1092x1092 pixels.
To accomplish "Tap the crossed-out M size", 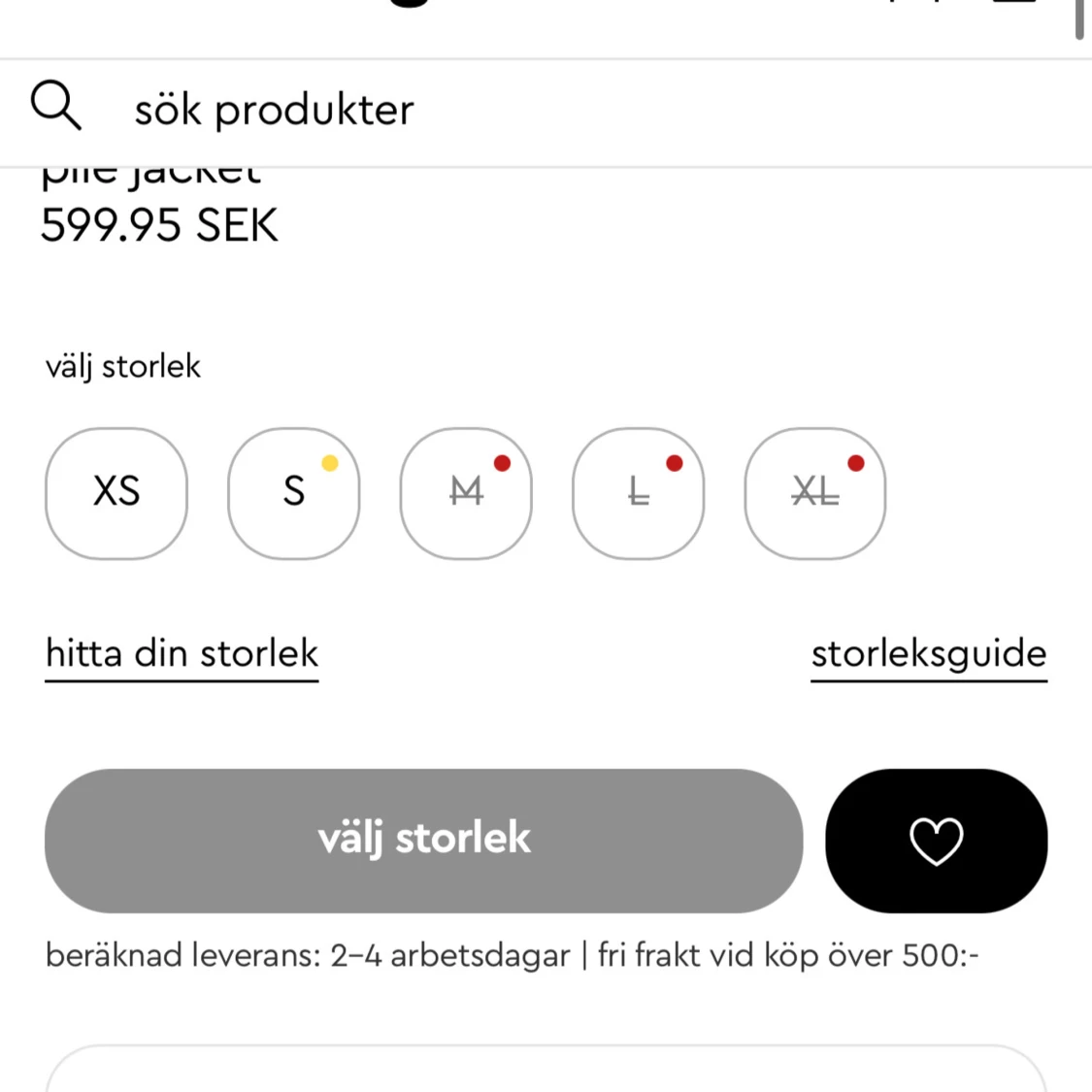I will point(466,493).
